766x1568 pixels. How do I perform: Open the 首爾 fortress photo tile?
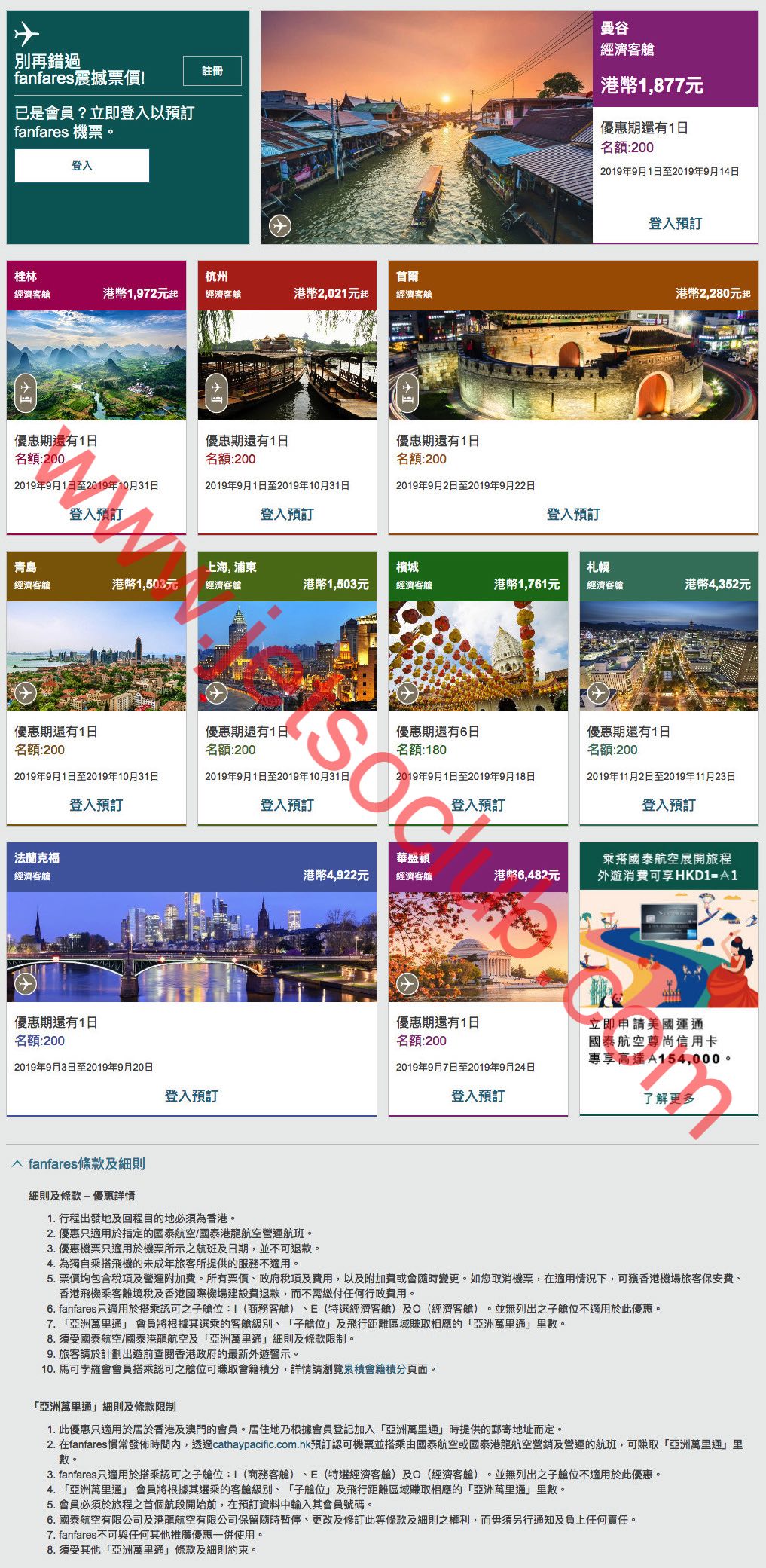573,365
